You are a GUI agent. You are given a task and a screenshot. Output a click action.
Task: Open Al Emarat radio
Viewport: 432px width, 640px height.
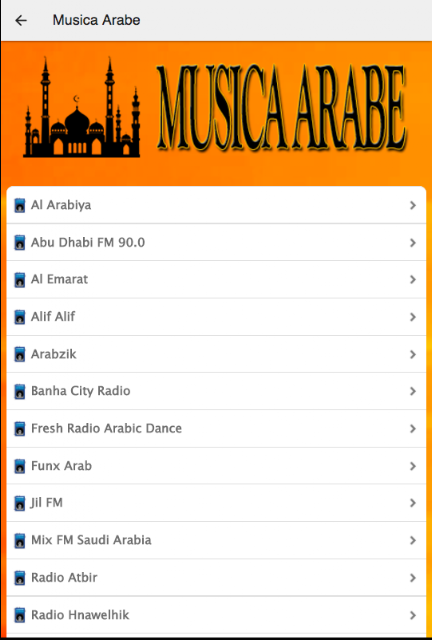coord(216,280)
